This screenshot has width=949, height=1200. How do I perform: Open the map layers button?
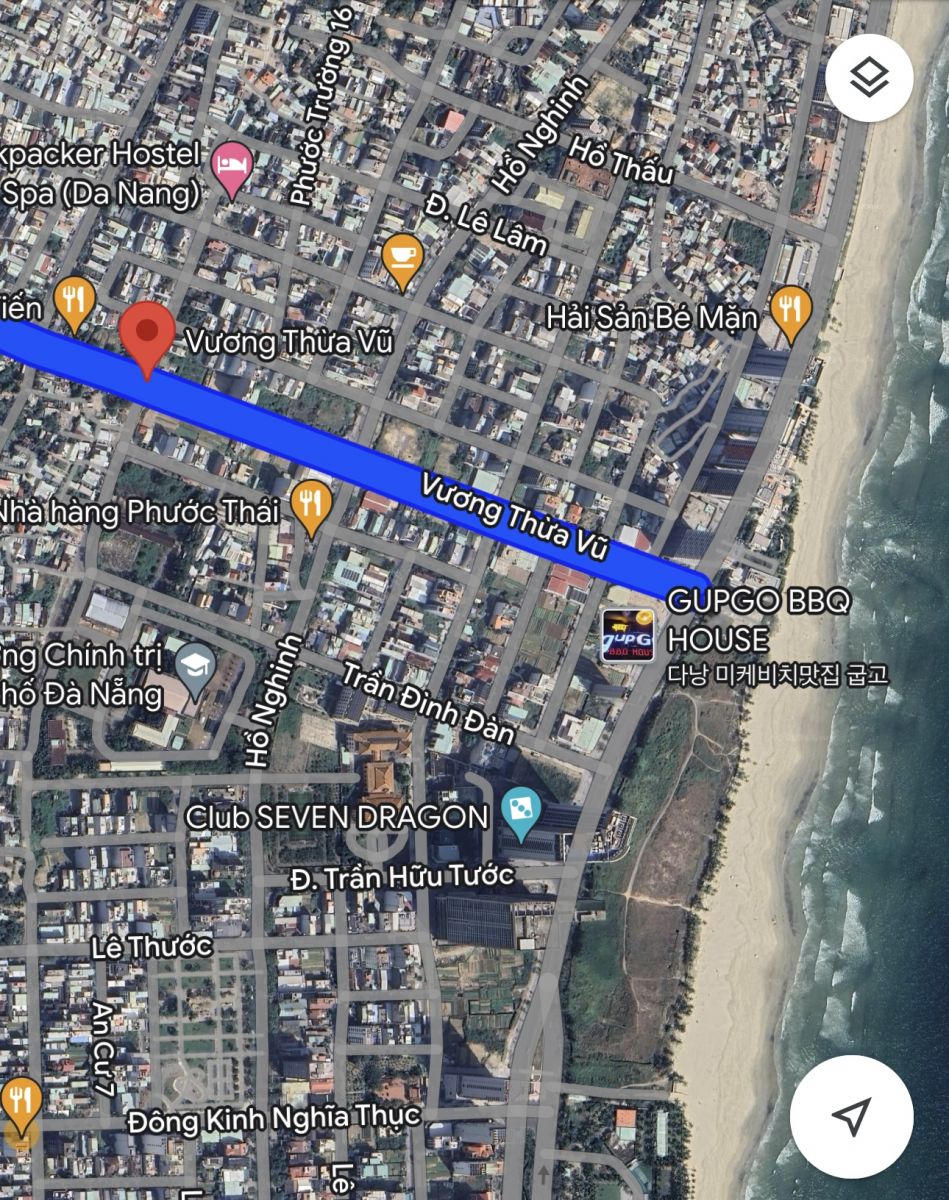869,78
